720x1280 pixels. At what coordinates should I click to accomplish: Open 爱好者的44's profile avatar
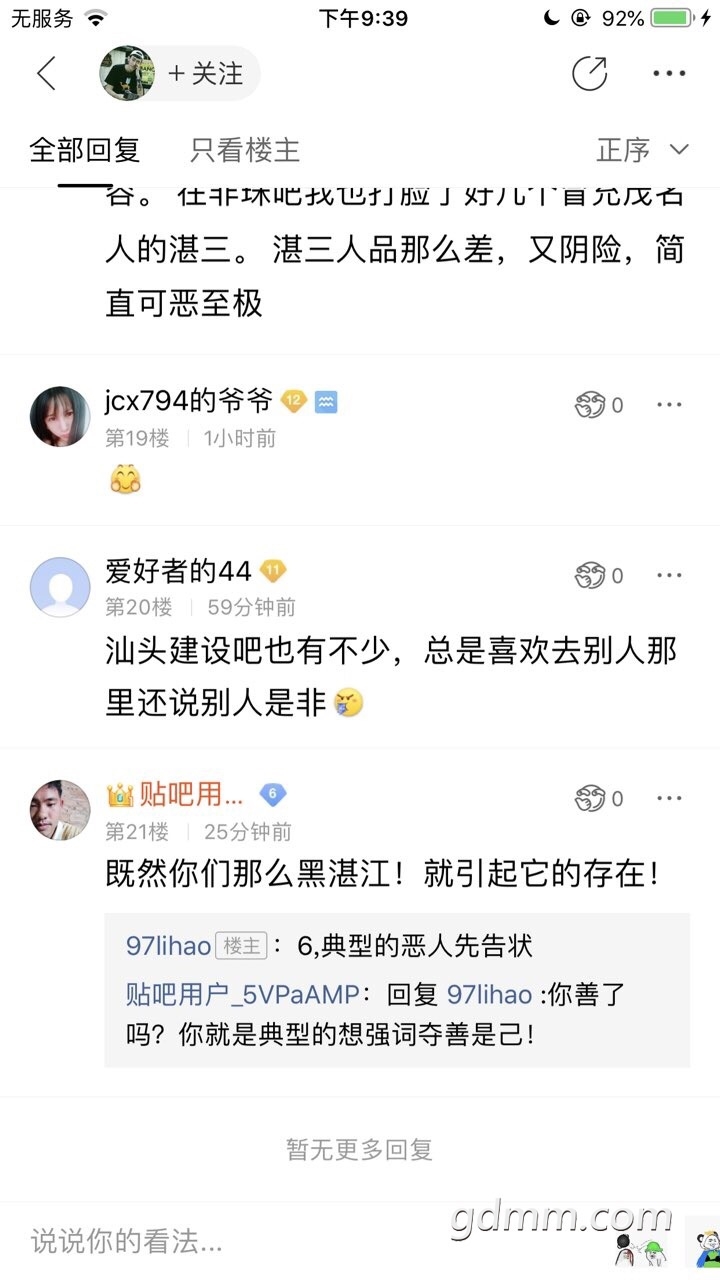pyautogui.click(x=60, y=587)
